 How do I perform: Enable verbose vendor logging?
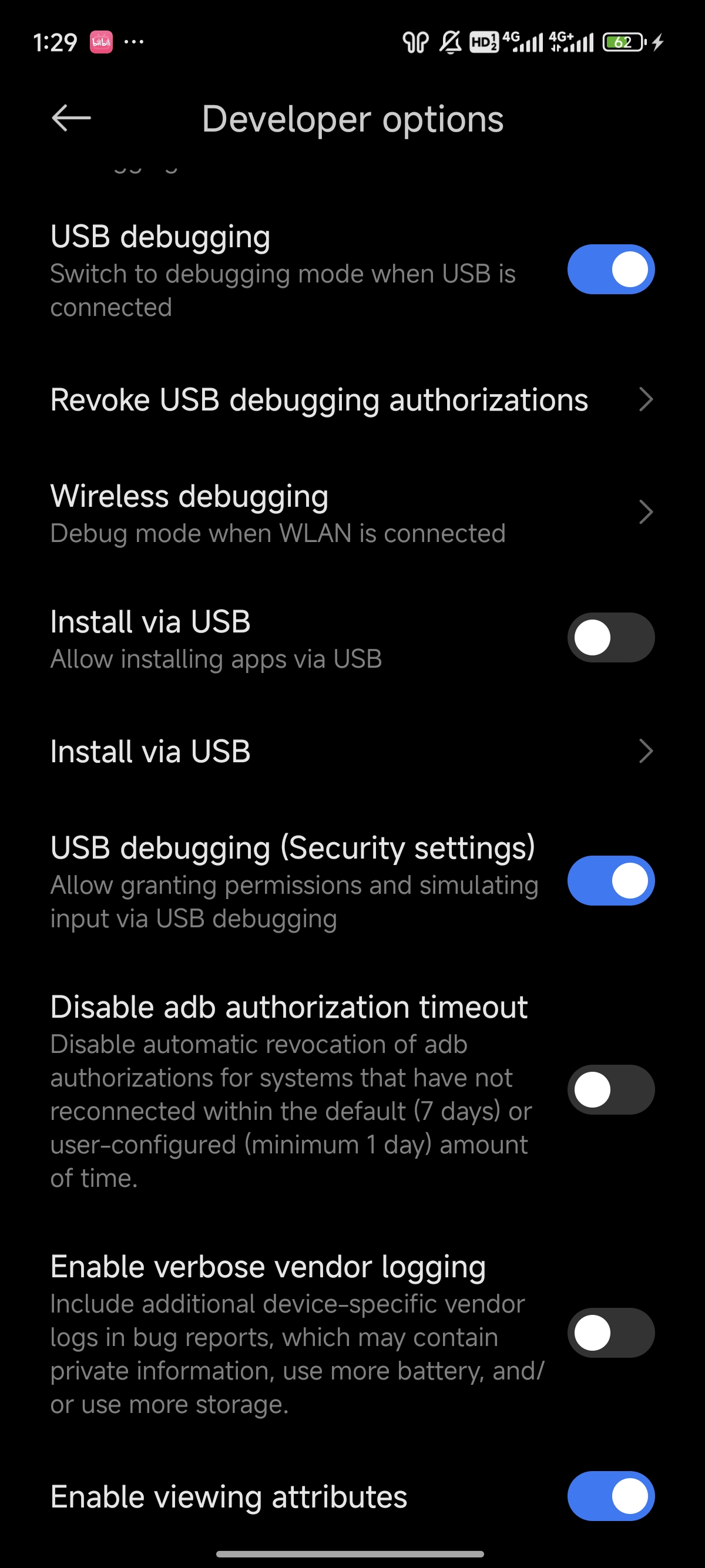(610, 1333)
